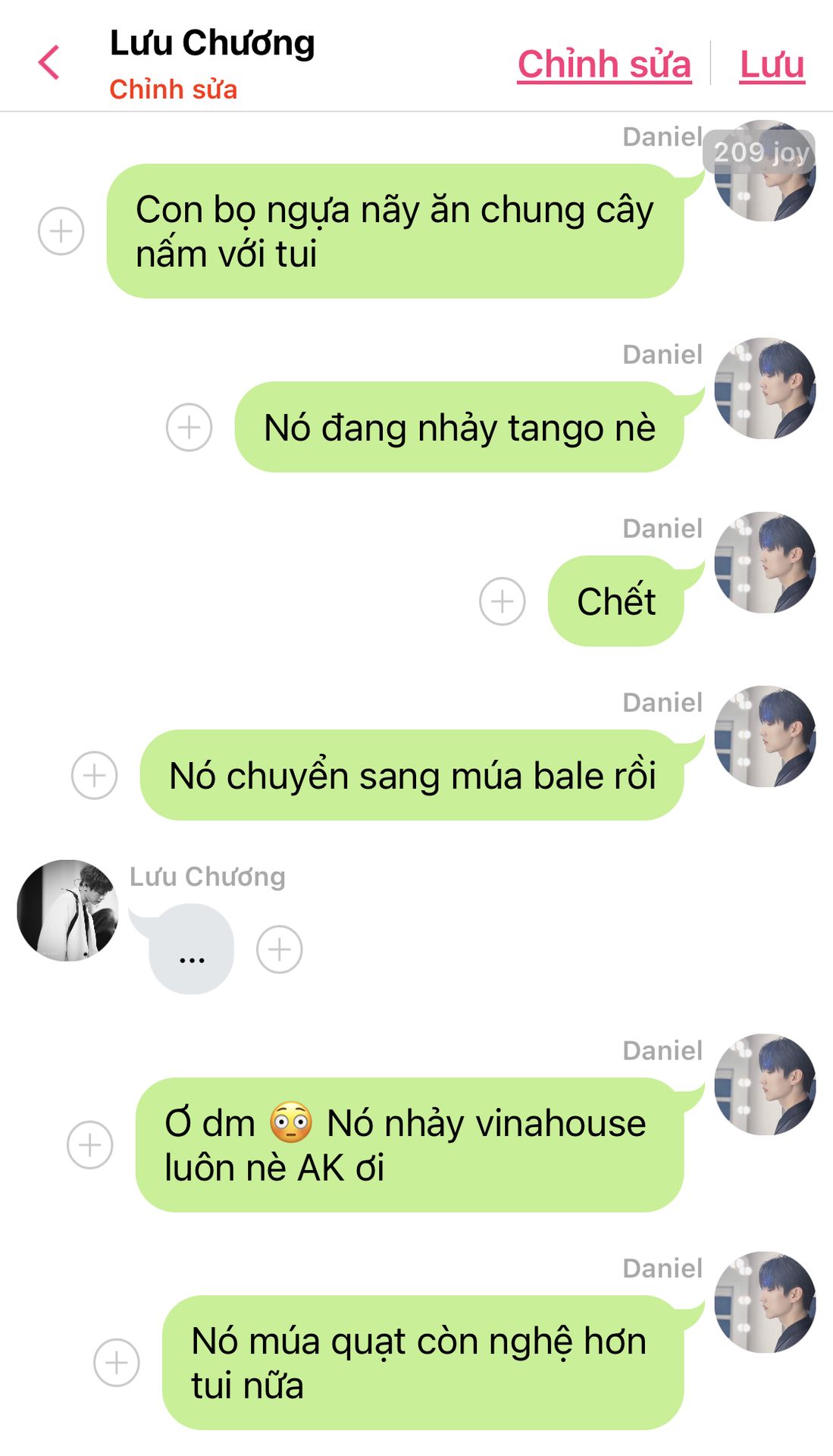
Task: Tap Daniel's avatar beside the vinahouse message
Action: pyautogui.click(x=765, y=1084)
